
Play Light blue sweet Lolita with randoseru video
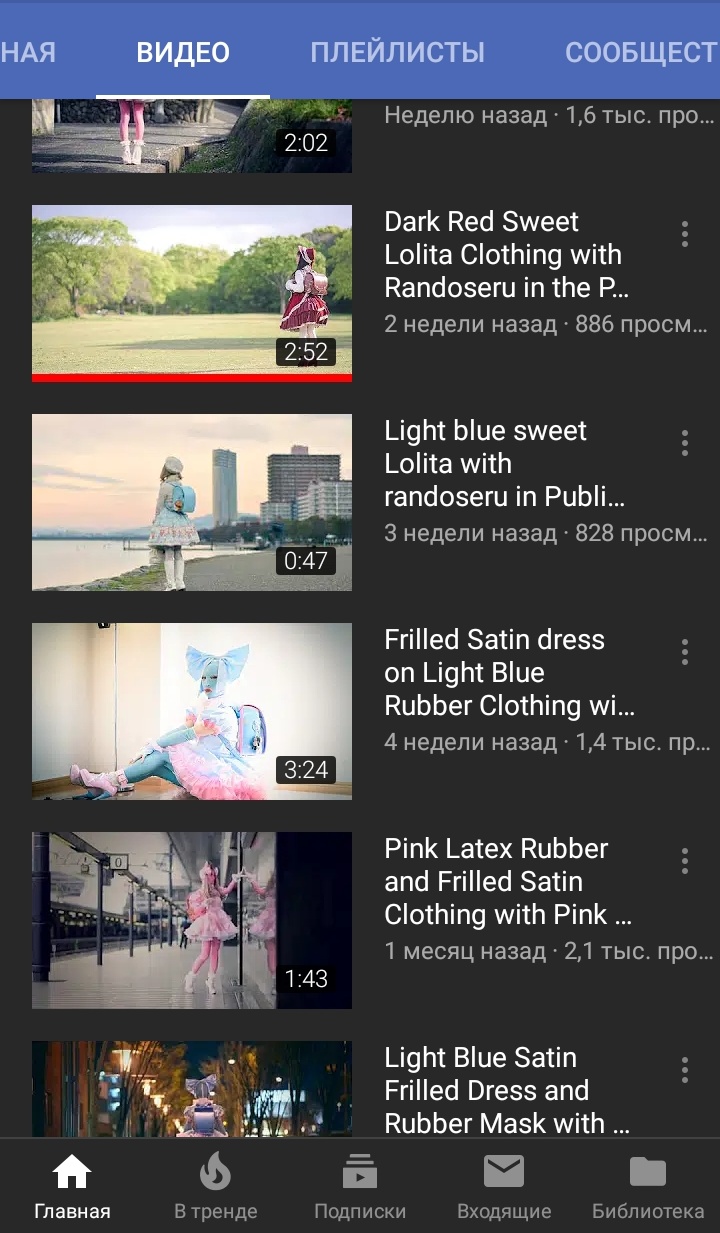(x=192, y=501)
